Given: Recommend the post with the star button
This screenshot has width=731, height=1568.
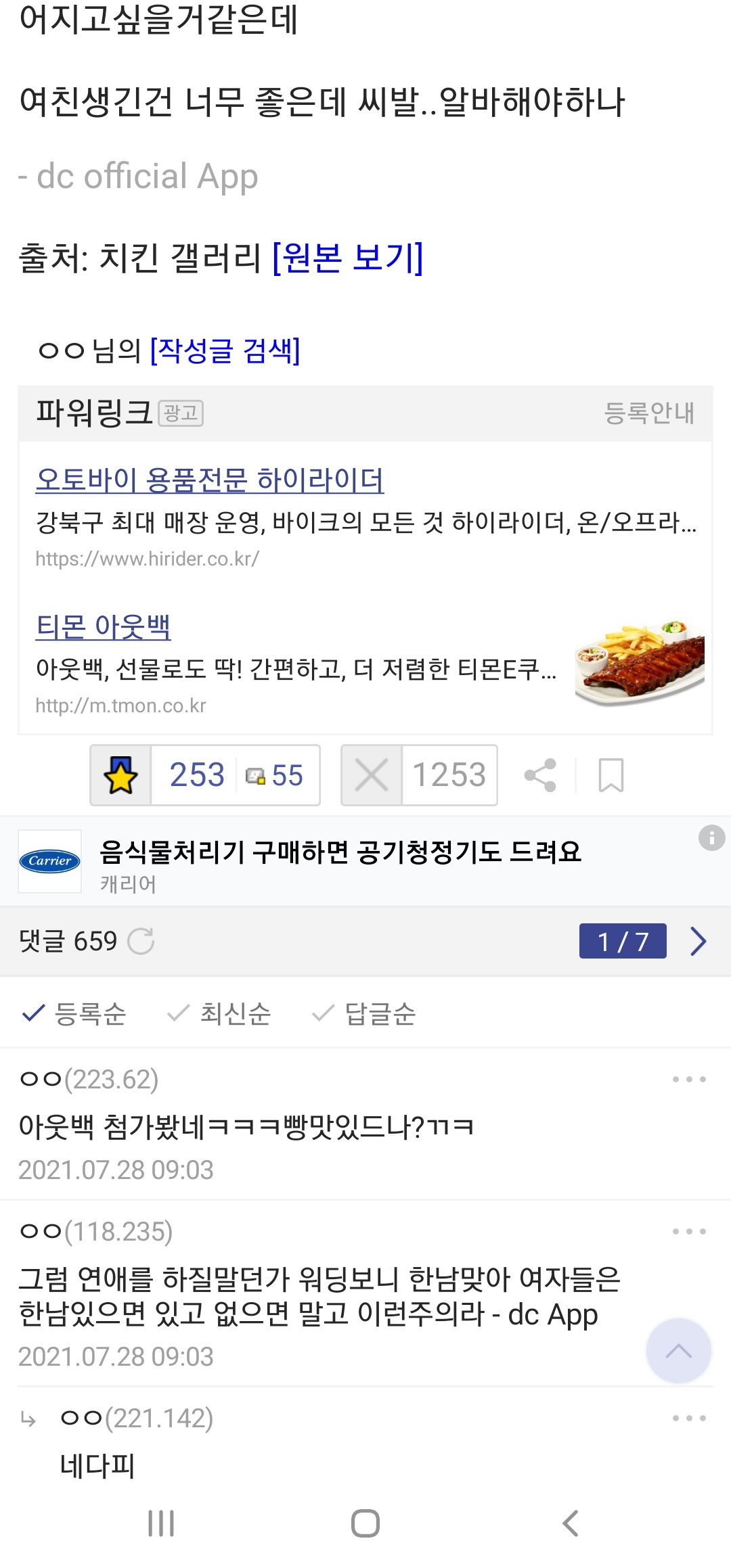Looking at the screenshot, I should click(120, 775).
